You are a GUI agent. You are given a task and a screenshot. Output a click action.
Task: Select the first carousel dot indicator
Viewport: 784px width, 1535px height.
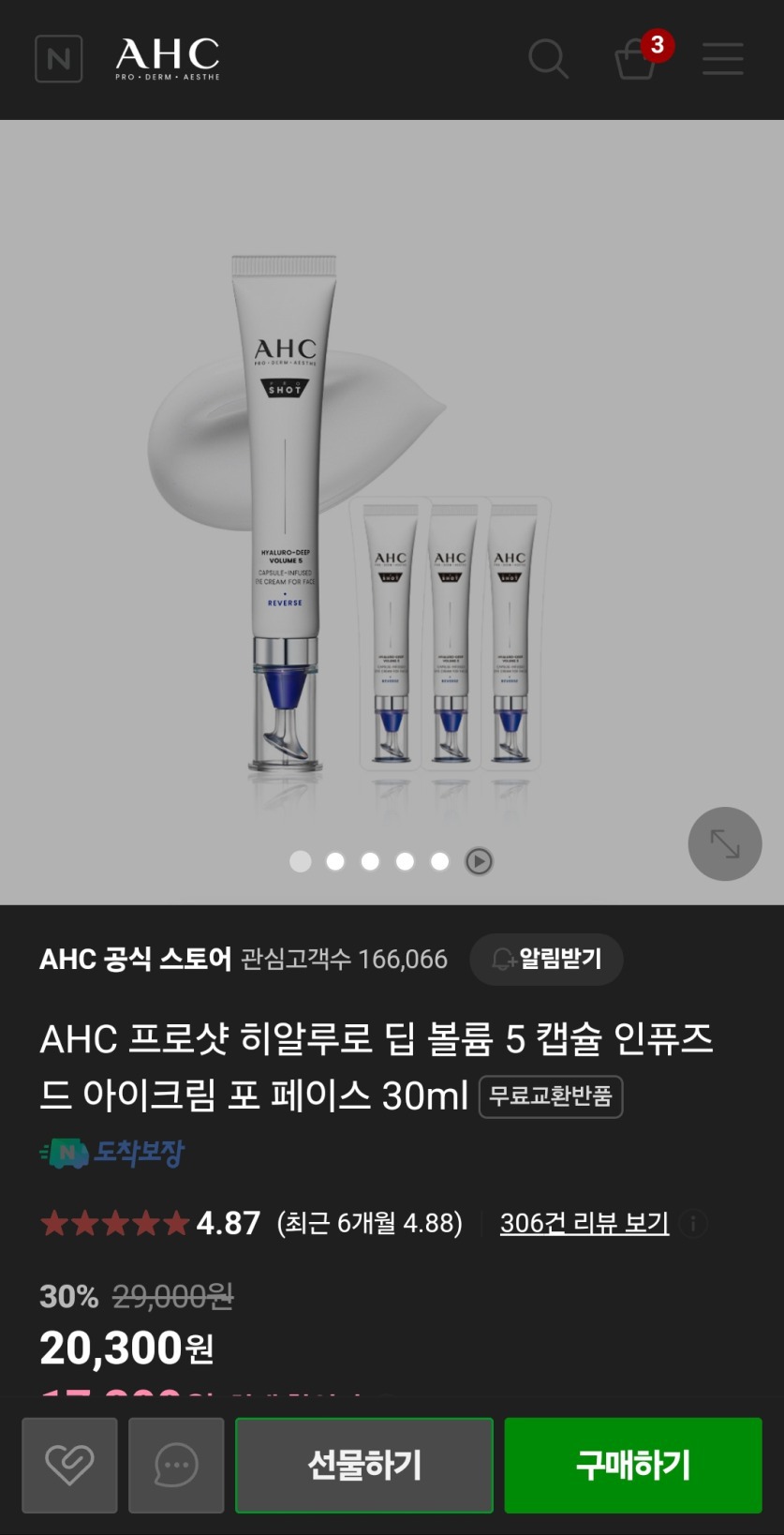click(x=301, y=861)
